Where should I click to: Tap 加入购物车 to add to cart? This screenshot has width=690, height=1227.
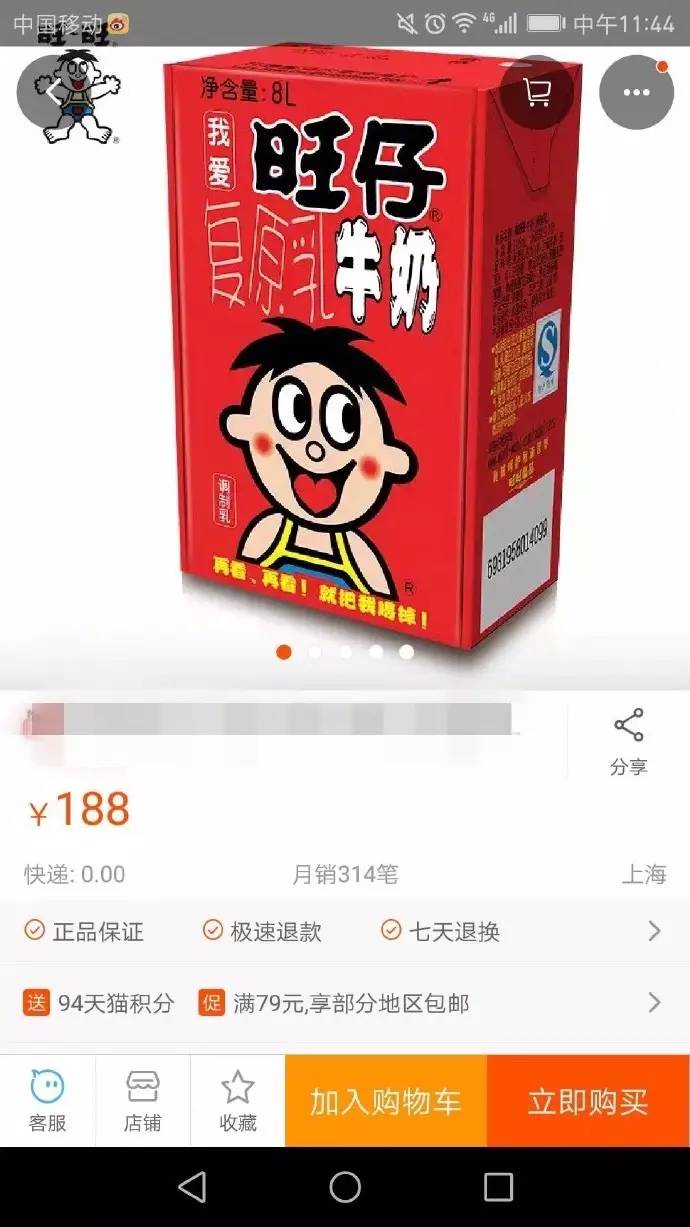click(x=386, y=1101)
